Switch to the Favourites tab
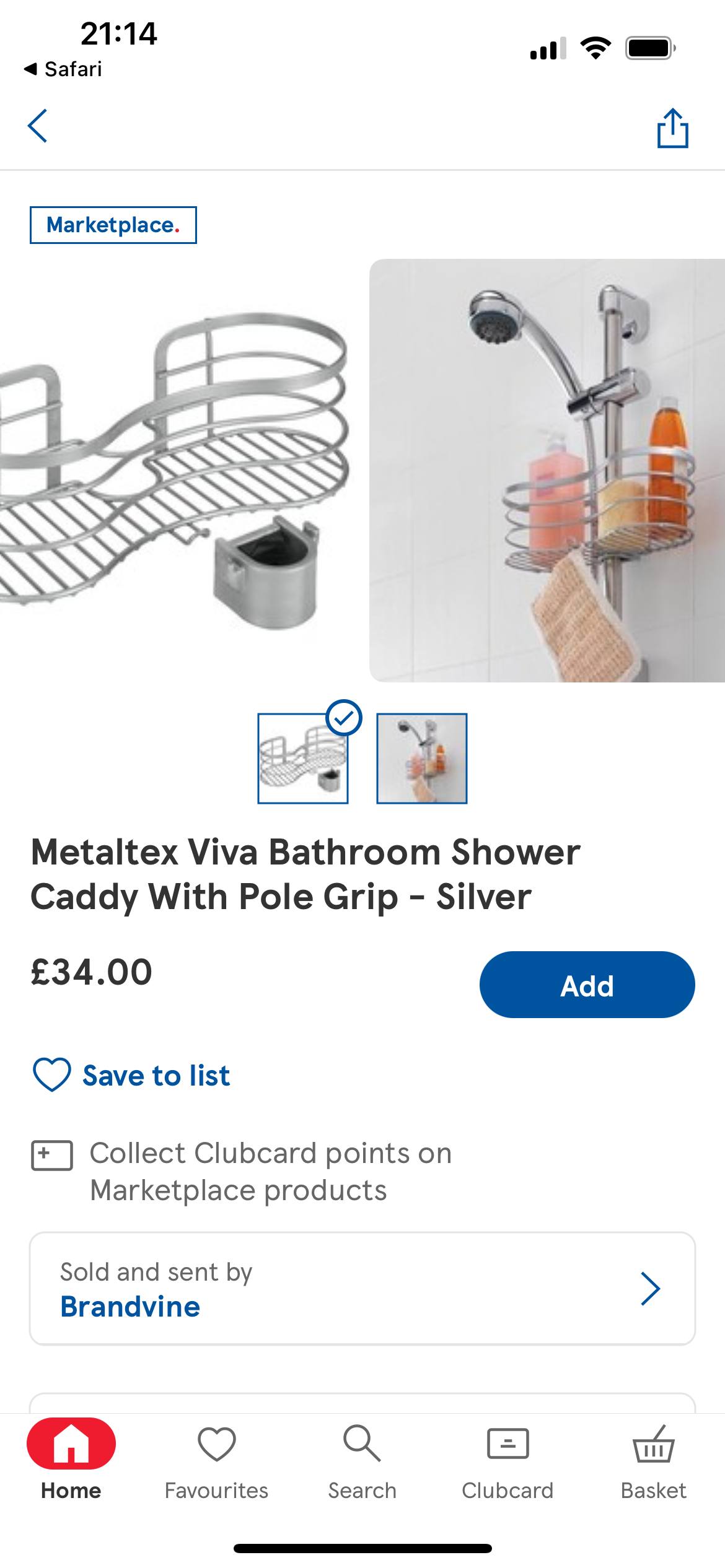The height and width of the screenshot is (1568, 725). coord(216,1460)
